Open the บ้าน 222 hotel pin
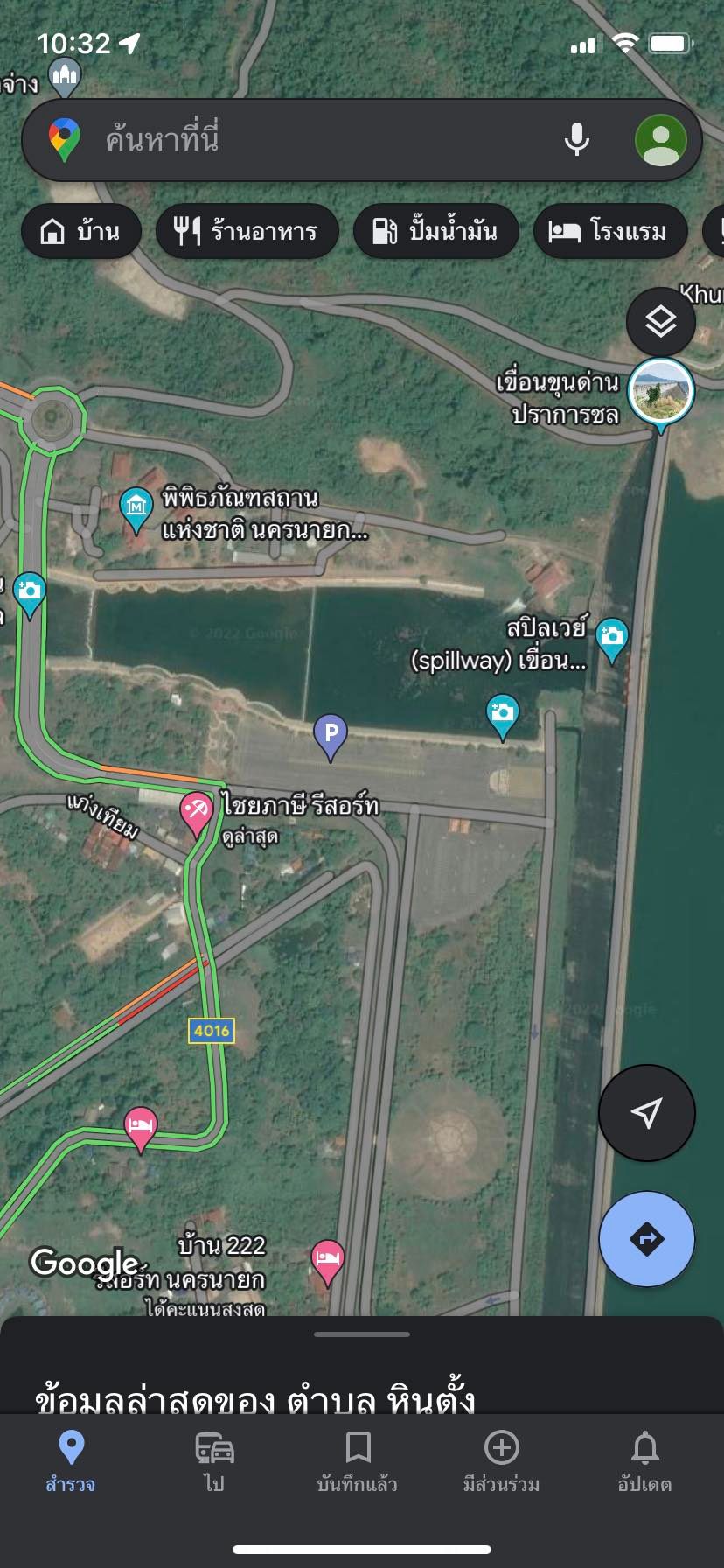724x1568 pixels. (x=327, y=1260)
